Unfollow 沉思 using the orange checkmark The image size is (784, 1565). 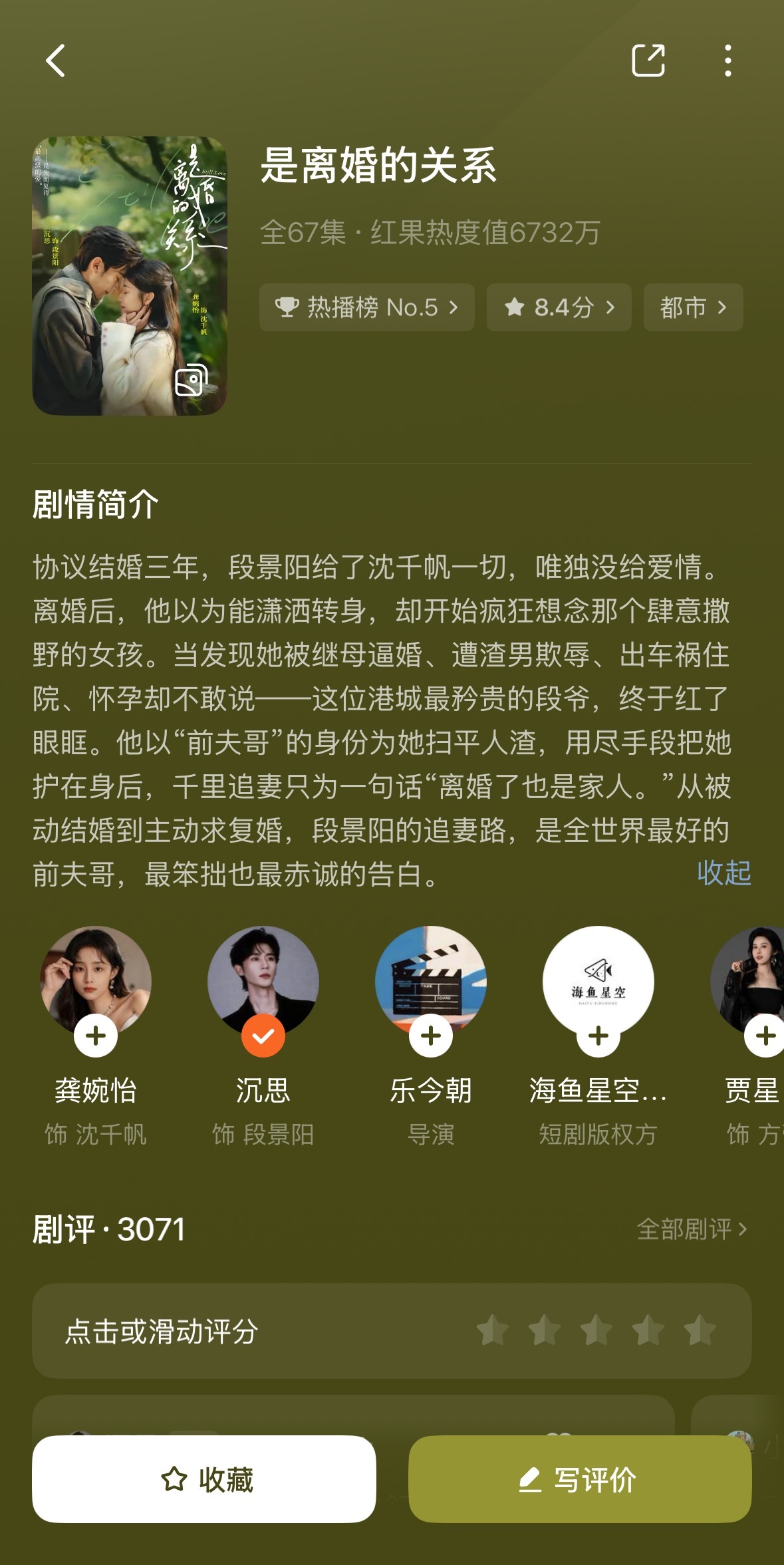[x=263, y=1035]
